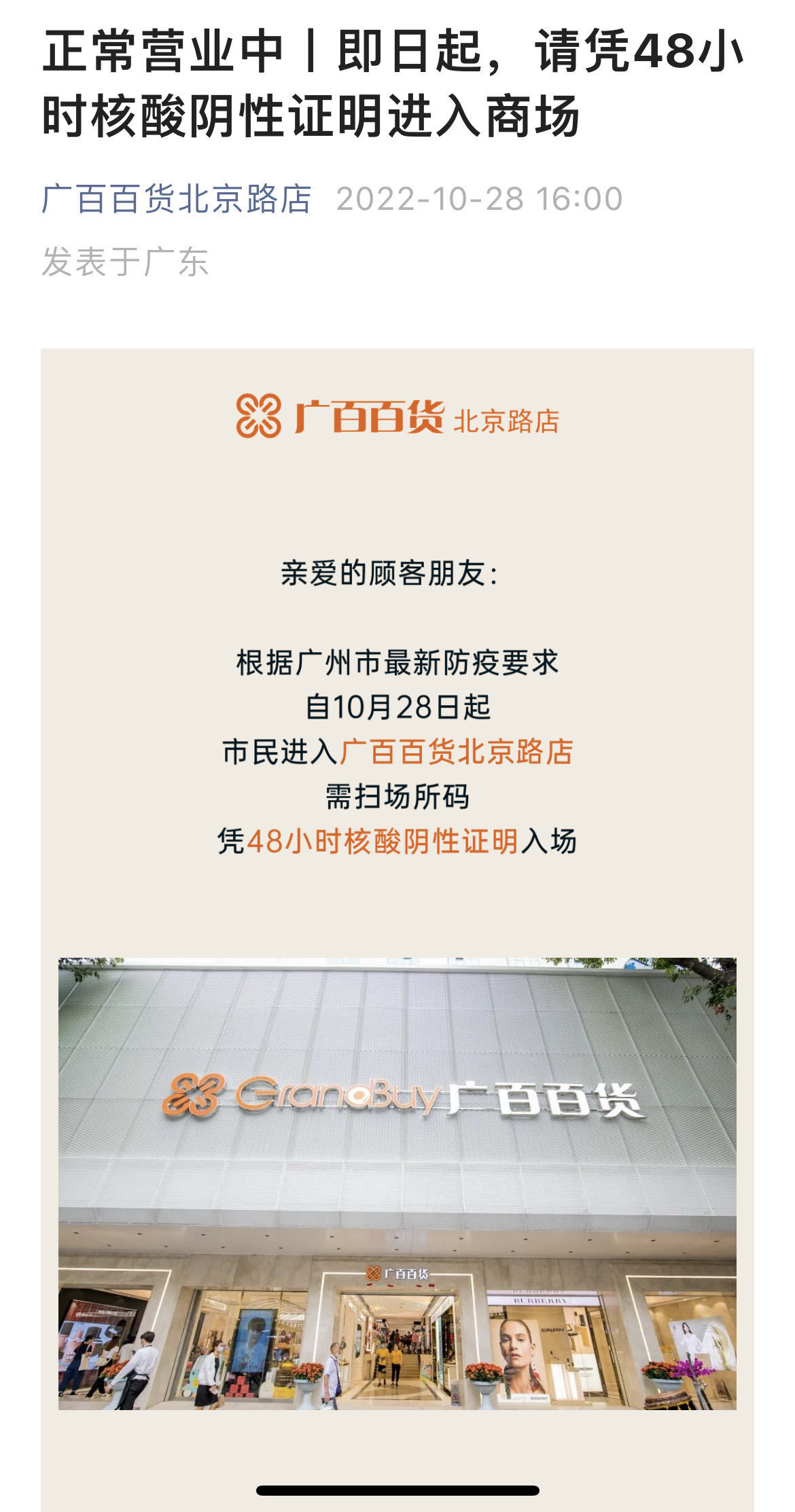
Task: Open the GrandBuy storefront photo
Action: (397, 1183)
